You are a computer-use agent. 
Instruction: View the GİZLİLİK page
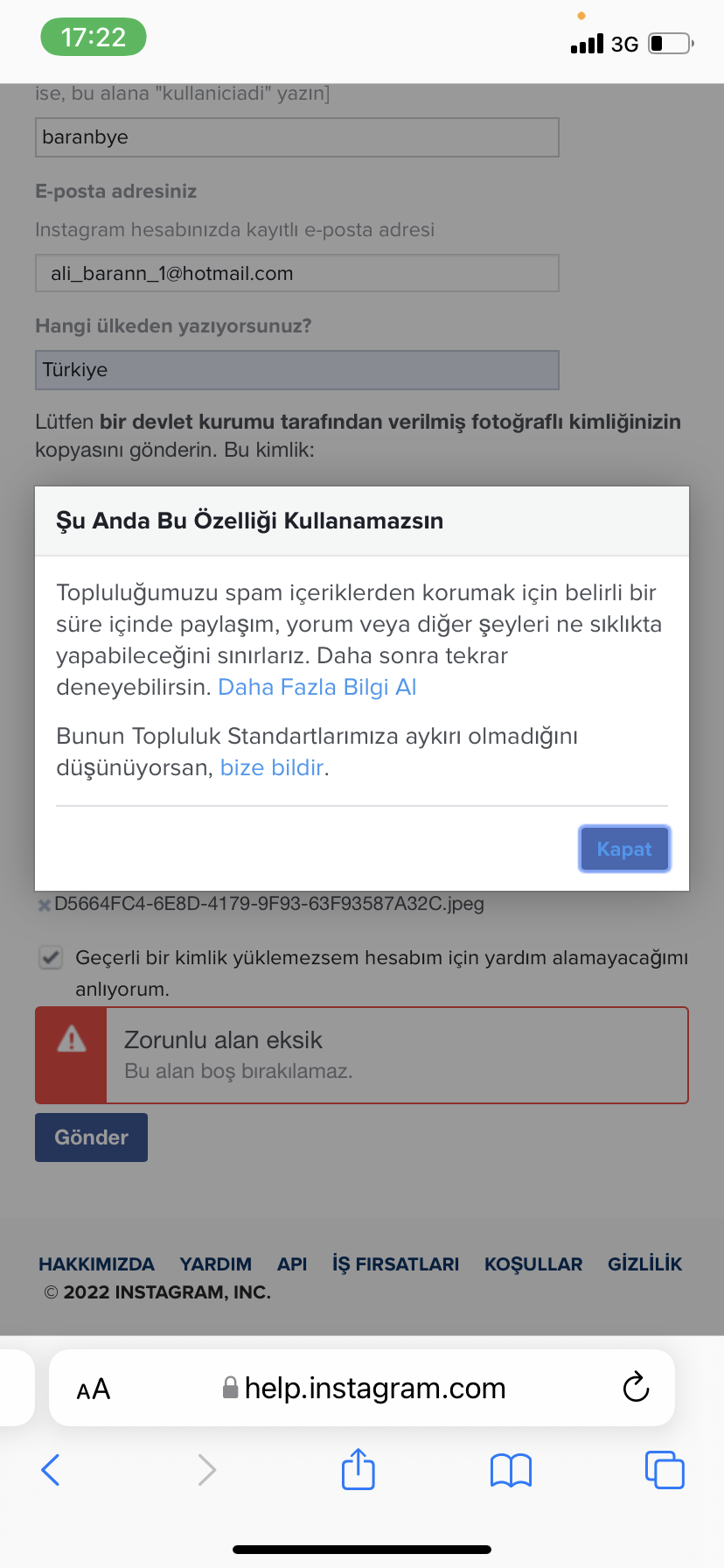[645, 1263]
